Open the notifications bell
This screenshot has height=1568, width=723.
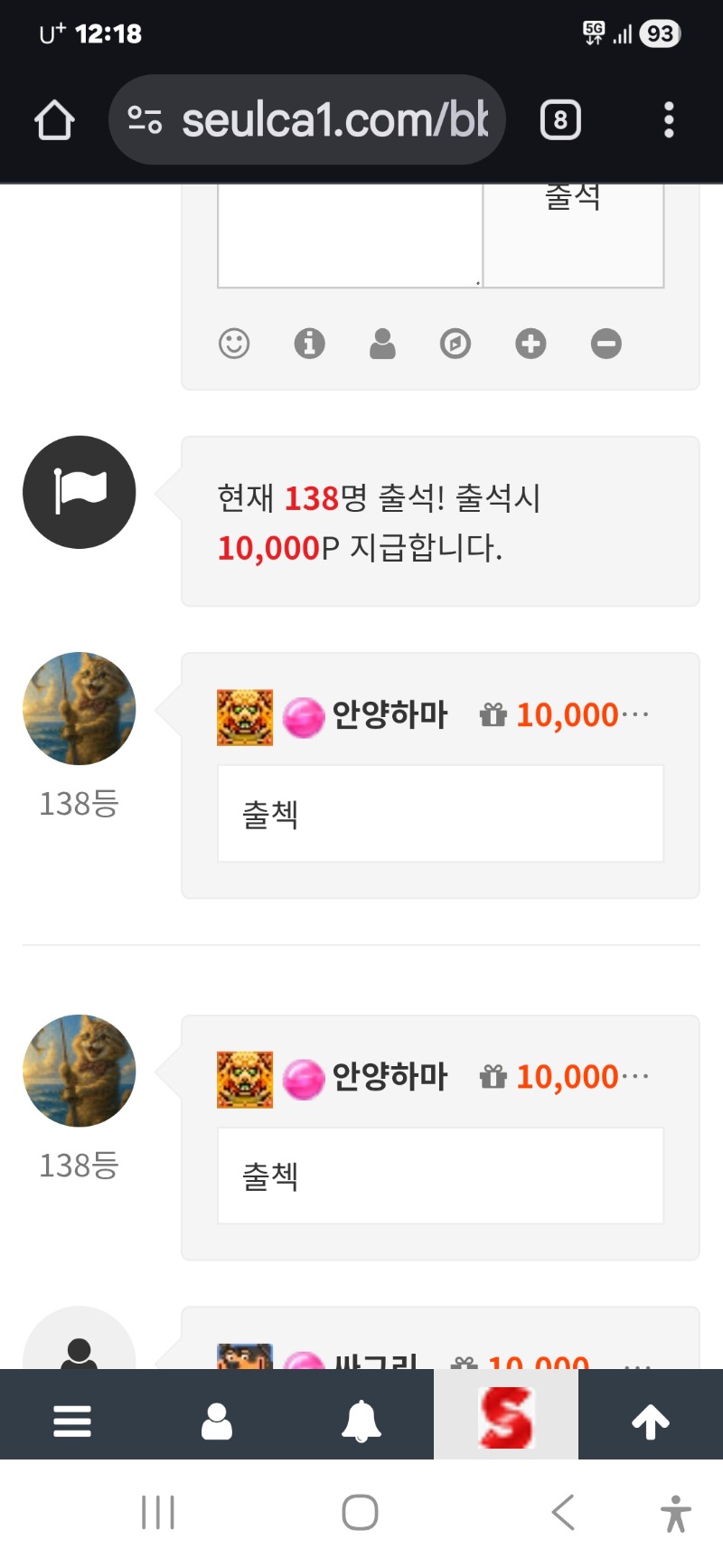point(361,1421)
